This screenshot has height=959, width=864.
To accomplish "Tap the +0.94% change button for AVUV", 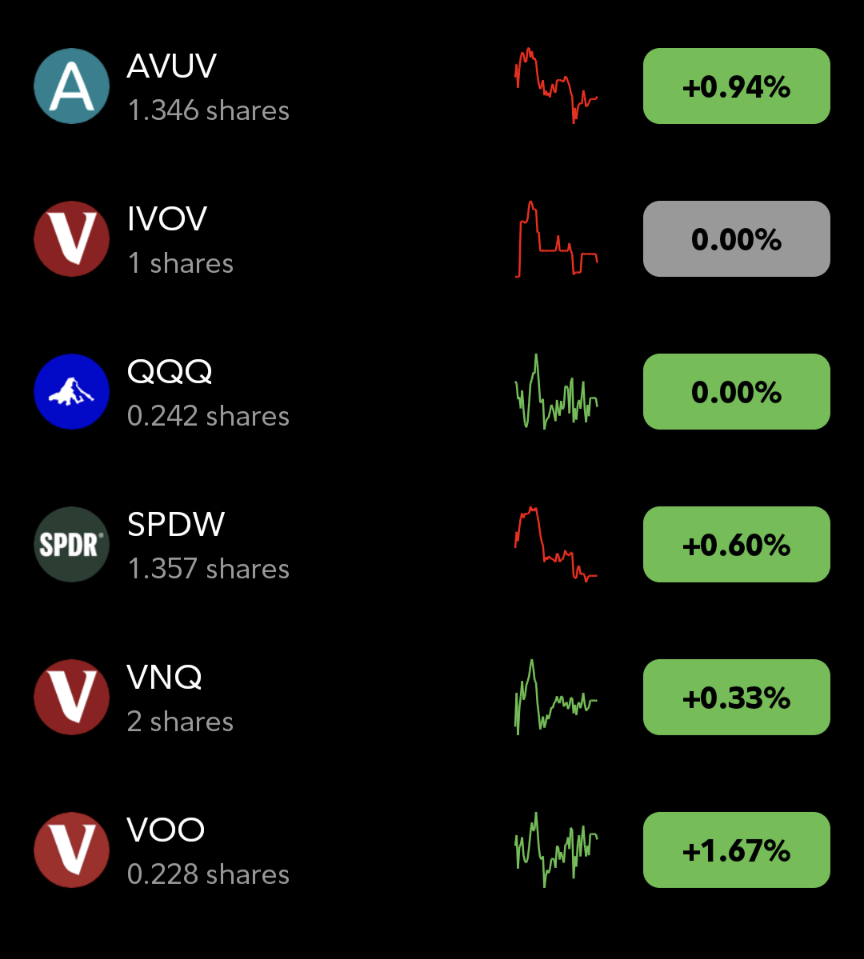I will click(x=736, y=87).
